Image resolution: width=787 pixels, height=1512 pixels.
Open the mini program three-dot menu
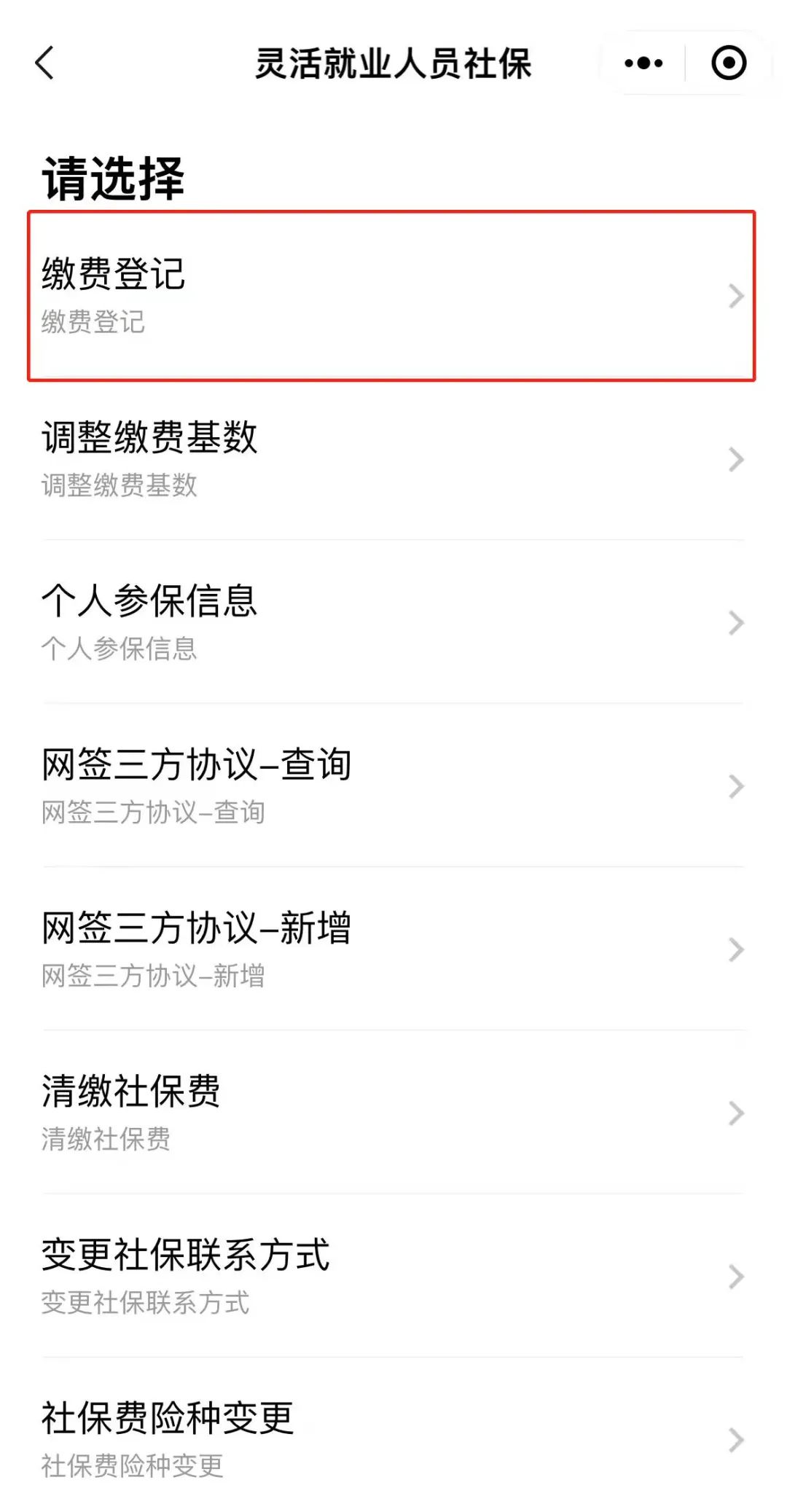point(643,63)
